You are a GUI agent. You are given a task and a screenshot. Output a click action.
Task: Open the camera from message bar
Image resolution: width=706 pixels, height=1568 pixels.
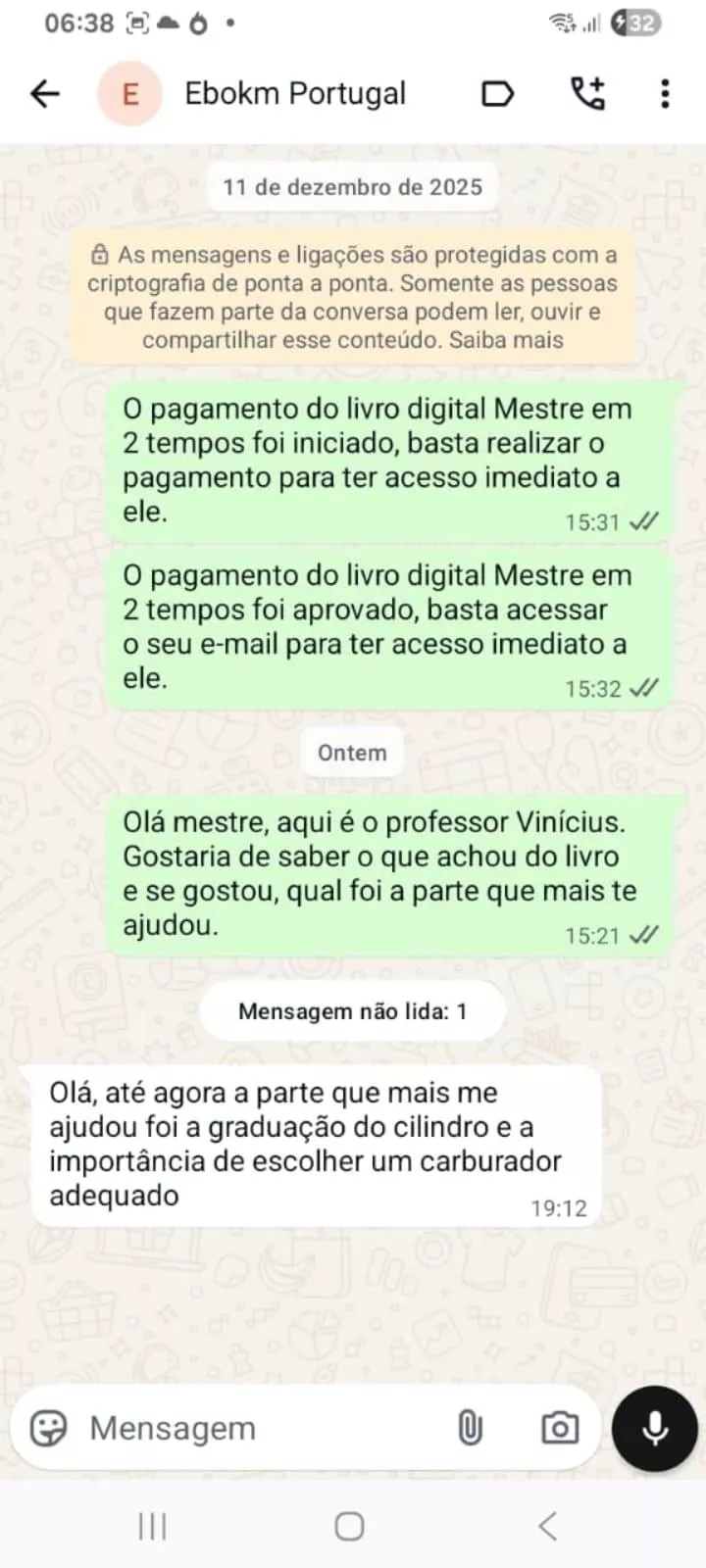[x=560, y=1428]
